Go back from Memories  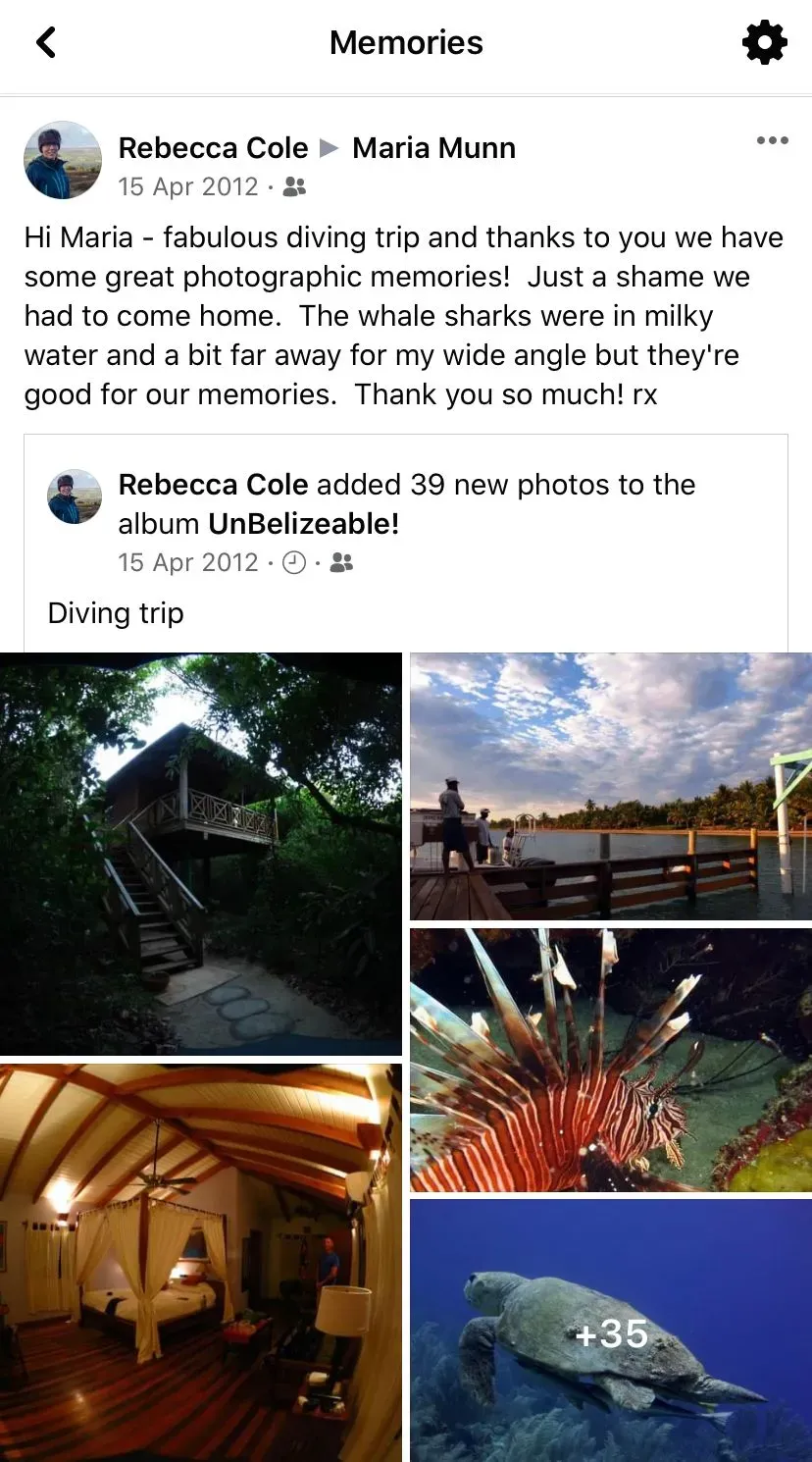(x=46, y=43)
